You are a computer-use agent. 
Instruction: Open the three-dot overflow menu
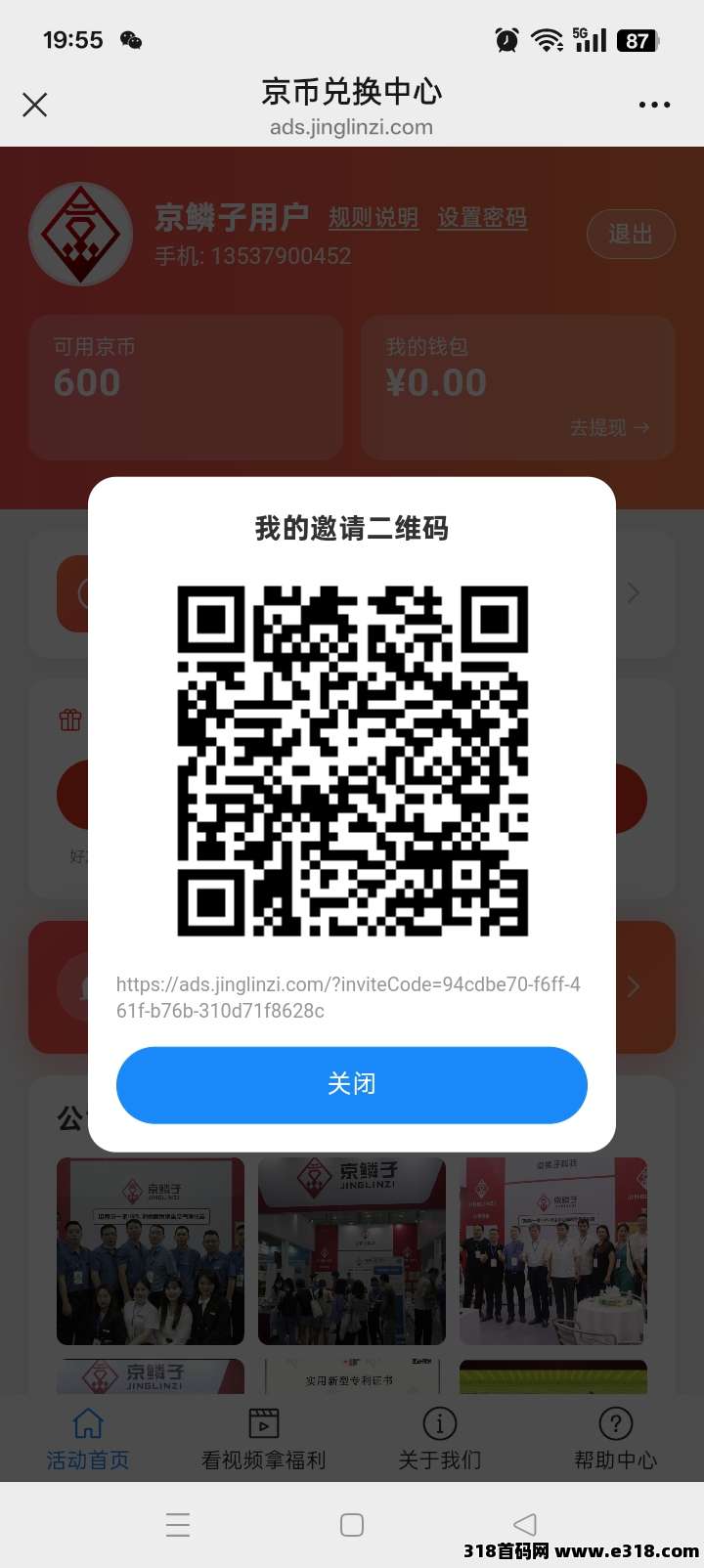pos(654,105)
